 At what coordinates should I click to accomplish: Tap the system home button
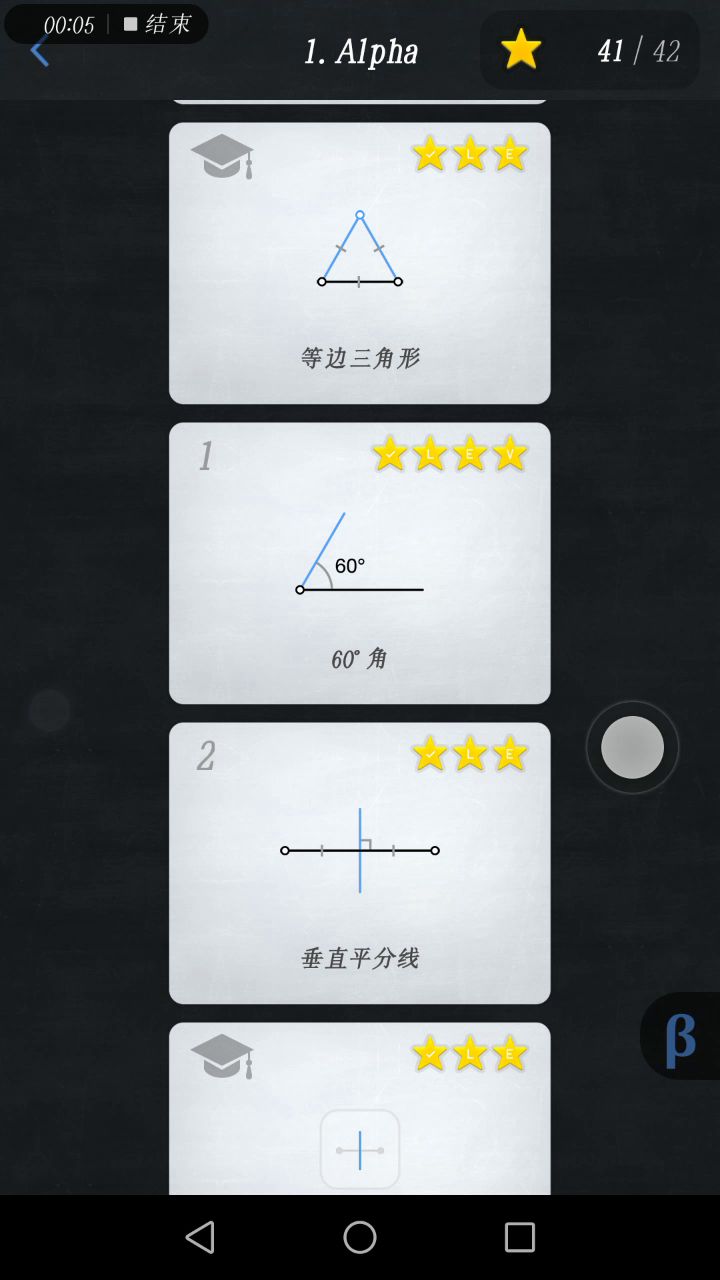[x=360, y=1237]
